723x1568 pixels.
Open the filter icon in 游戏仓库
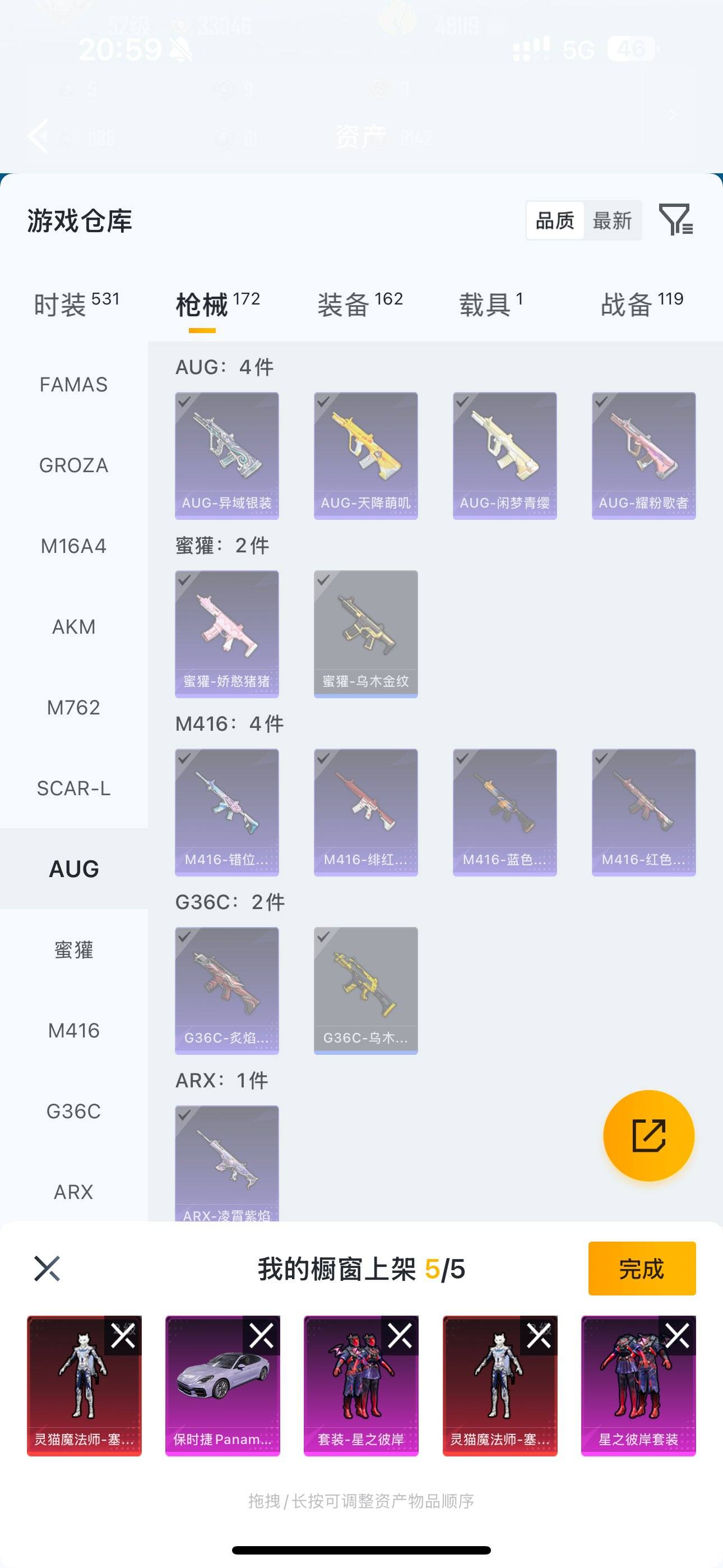pyautogui.click(x=675, y=220)
